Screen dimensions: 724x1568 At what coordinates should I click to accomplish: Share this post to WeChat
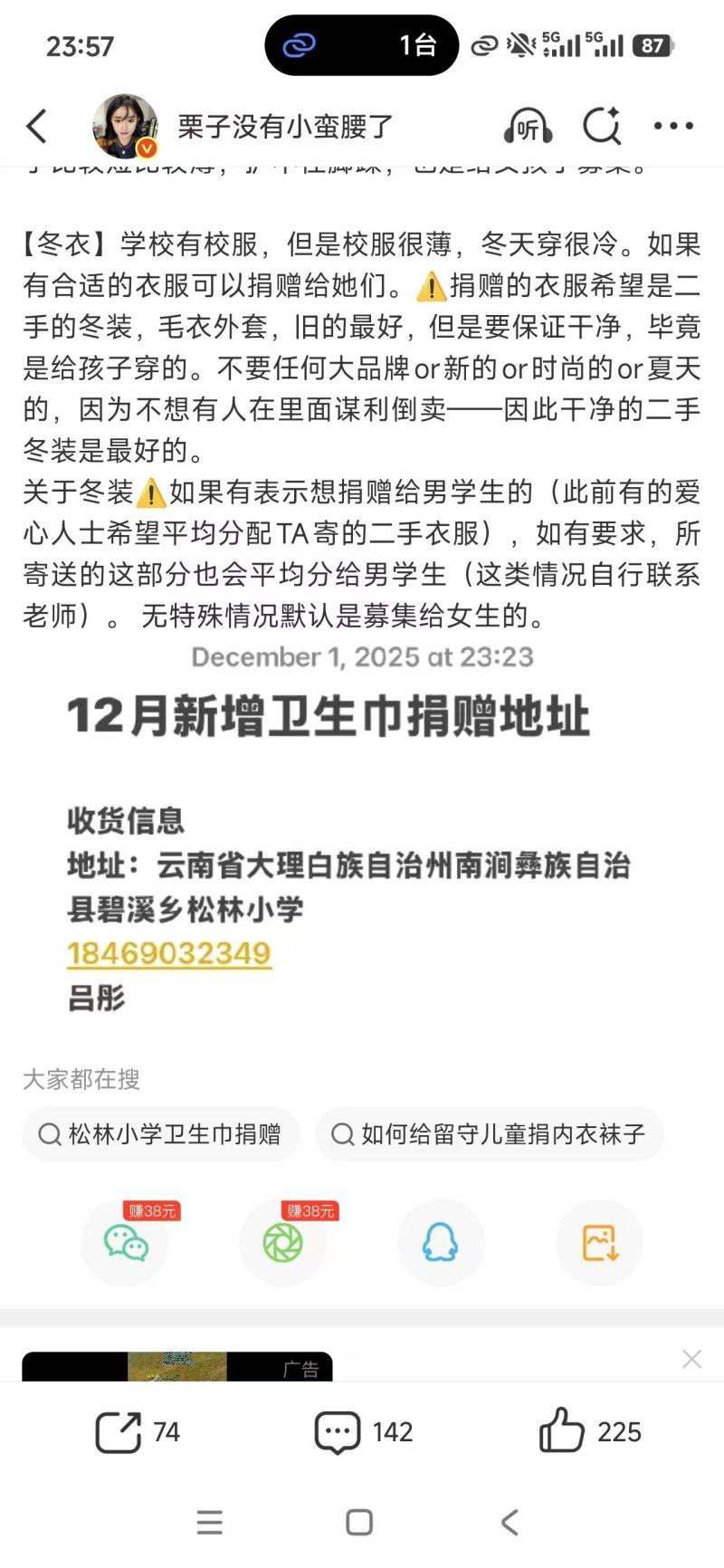coord(126,1243)
